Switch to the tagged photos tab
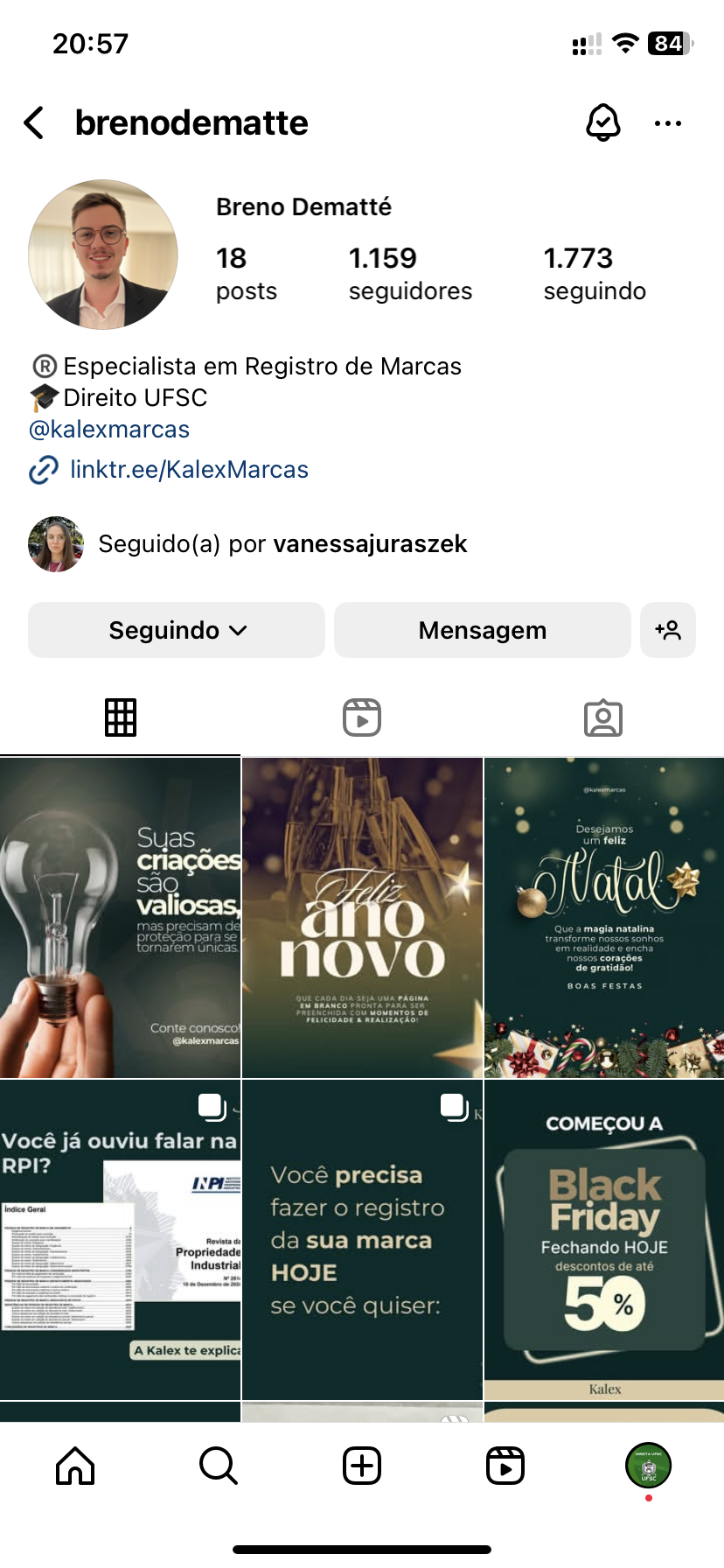The image size is (724, 1568). [602, 717]
